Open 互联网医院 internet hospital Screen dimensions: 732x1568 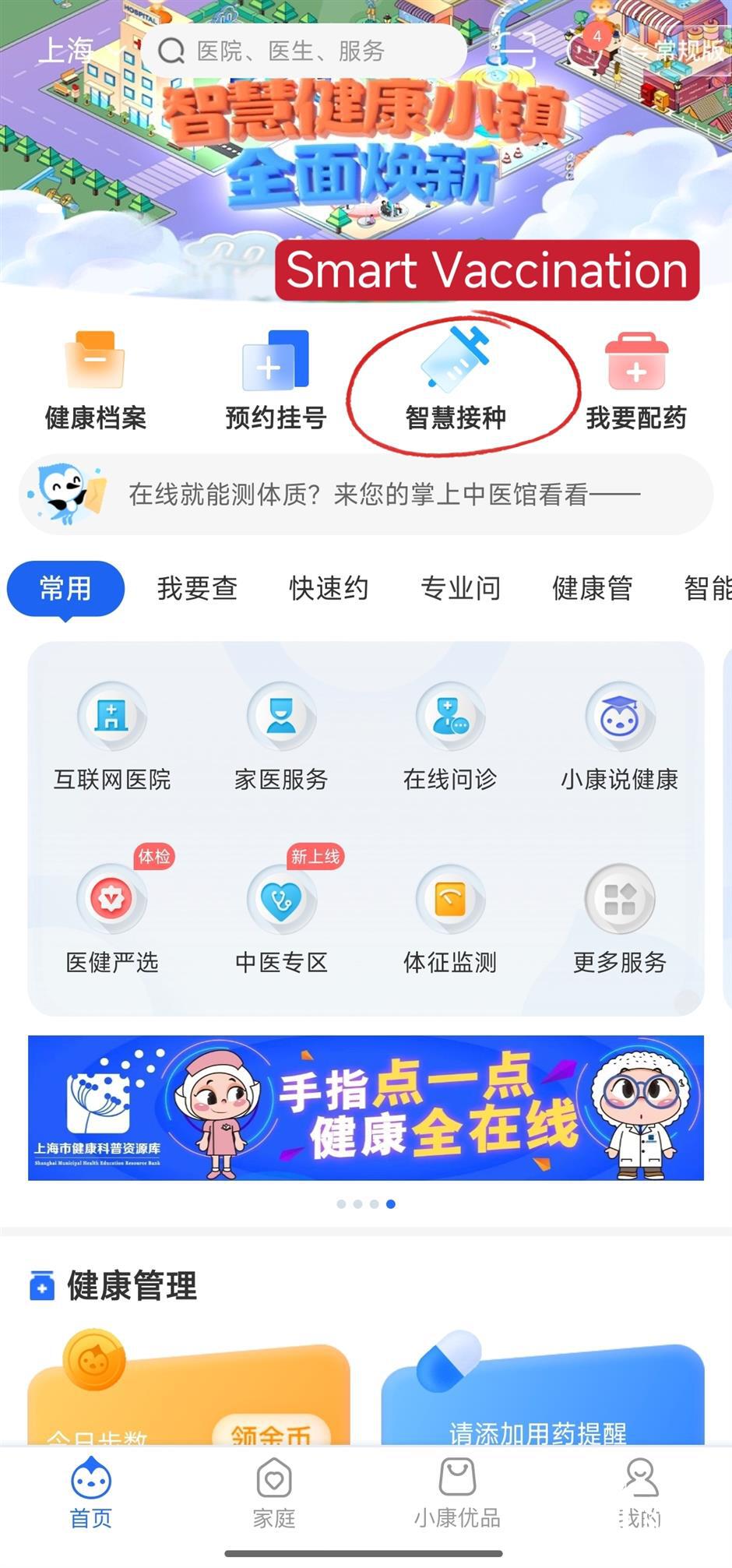point(112,736)
